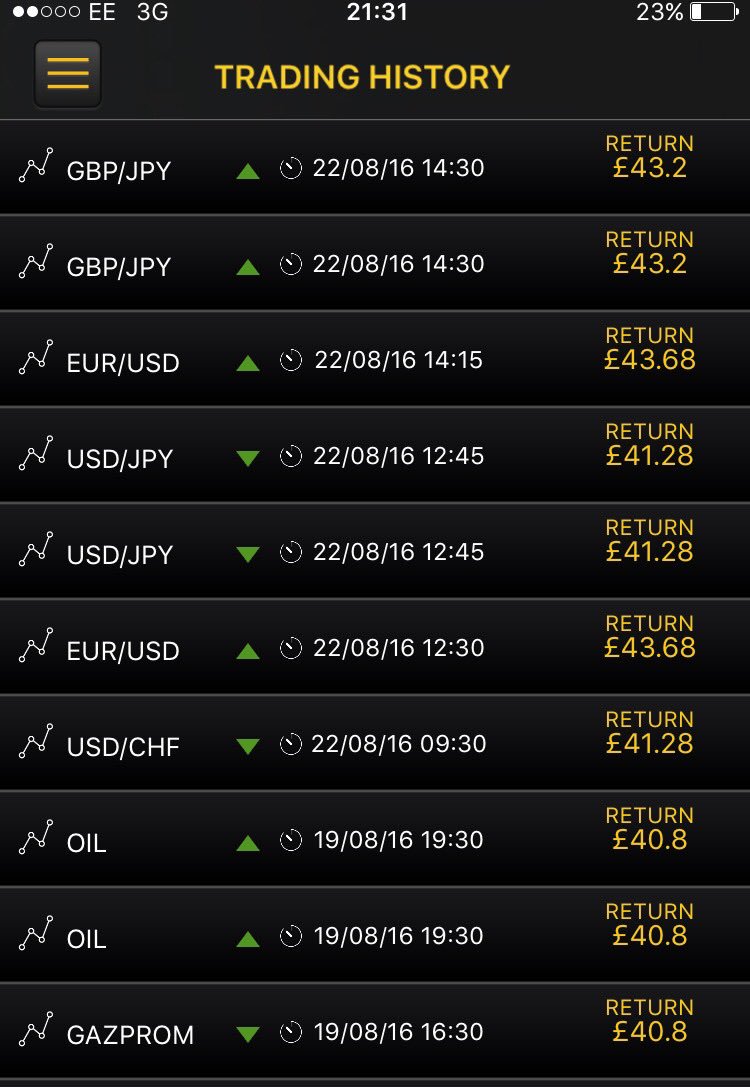Select the GAZPROM trade row
Viewport: 750px width, 1087px height.
tap(375, 1032)
